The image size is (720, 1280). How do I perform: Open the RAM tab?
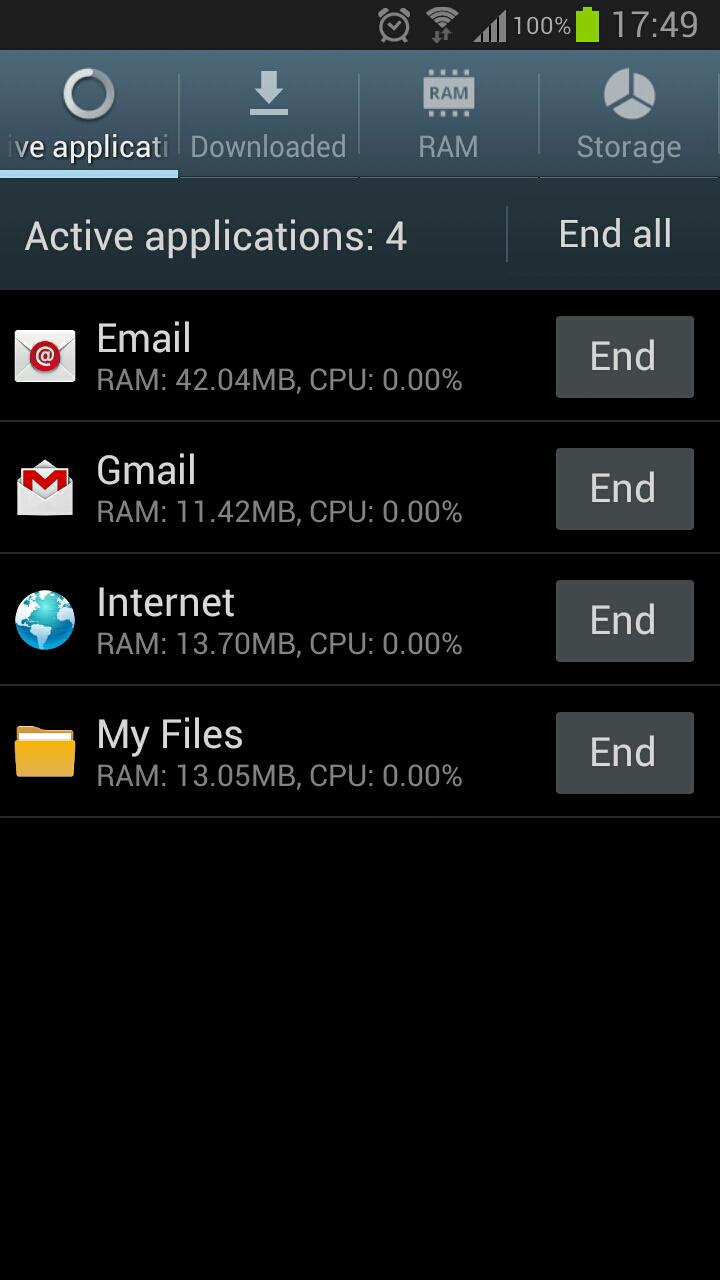[x=447, y=115]
